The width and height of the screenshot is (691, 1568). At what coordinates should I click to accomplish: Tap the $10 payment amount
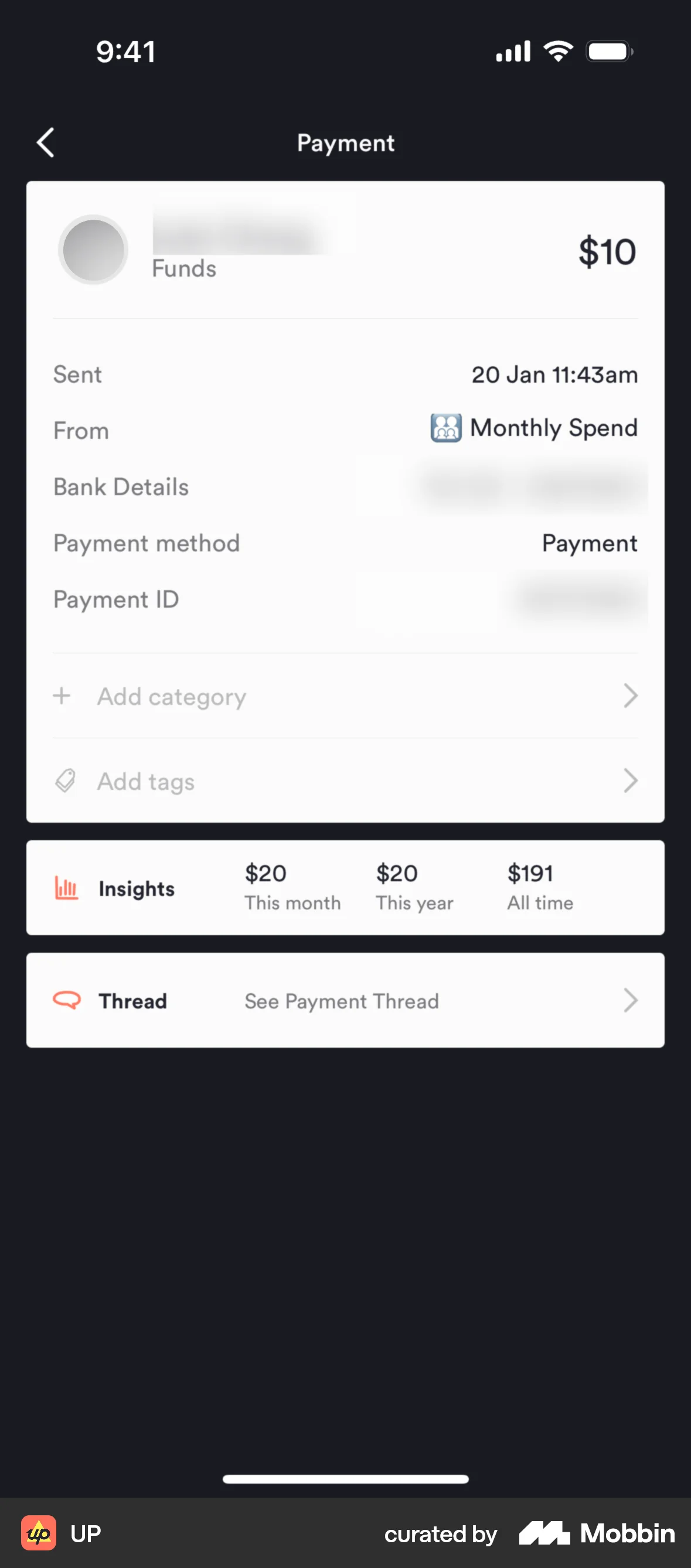(x=607, y=251)
